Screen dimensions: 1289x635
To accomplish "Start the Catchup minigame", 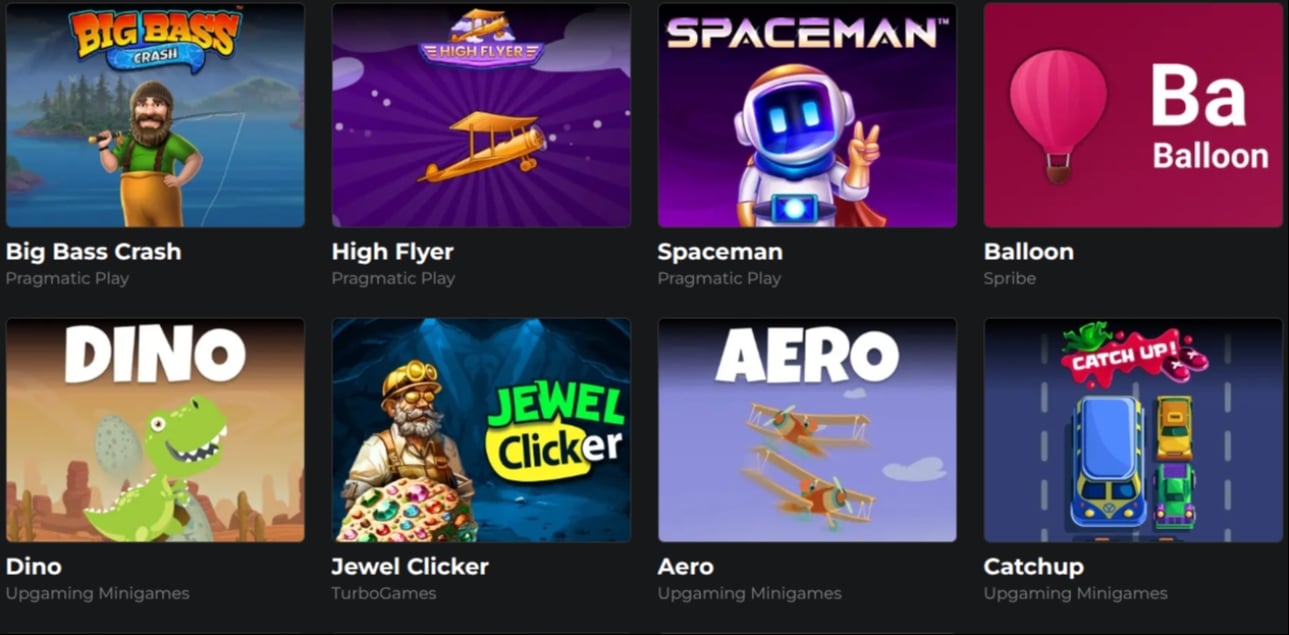I will (1133, 430).
